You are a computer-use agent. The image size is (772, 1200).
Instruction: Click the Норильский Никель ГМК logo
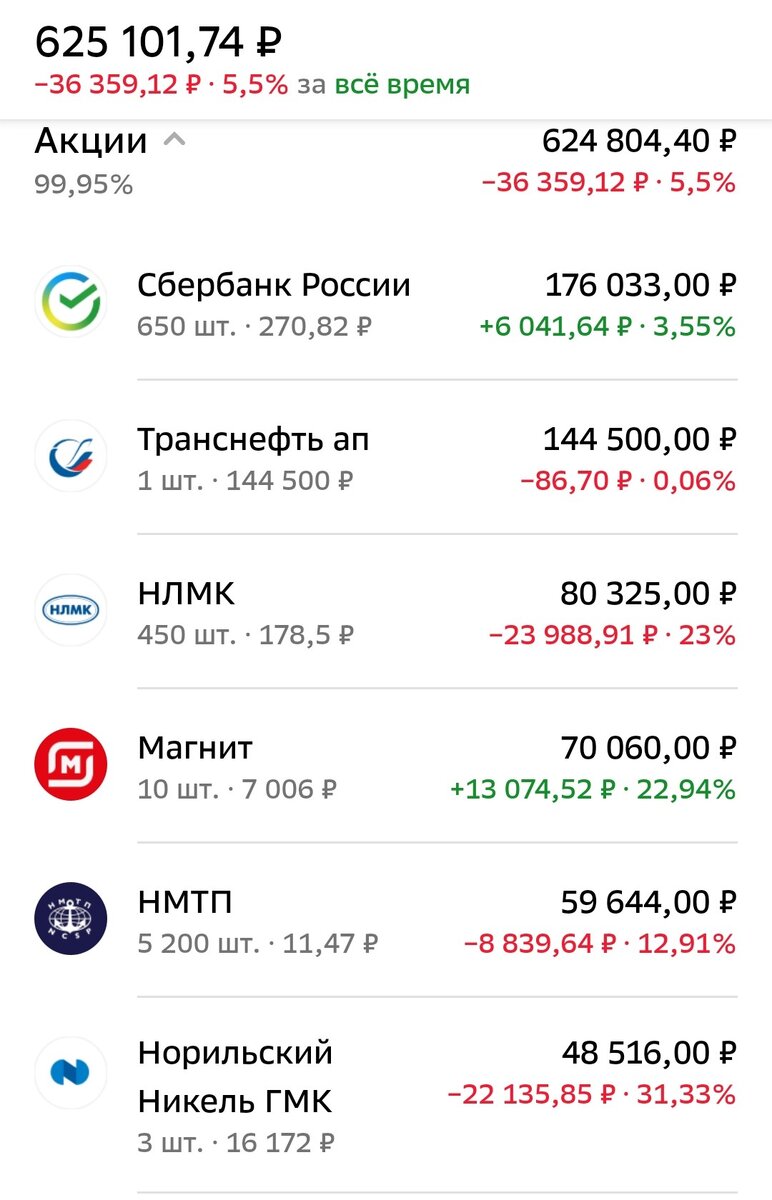(x=71, y=1072)
